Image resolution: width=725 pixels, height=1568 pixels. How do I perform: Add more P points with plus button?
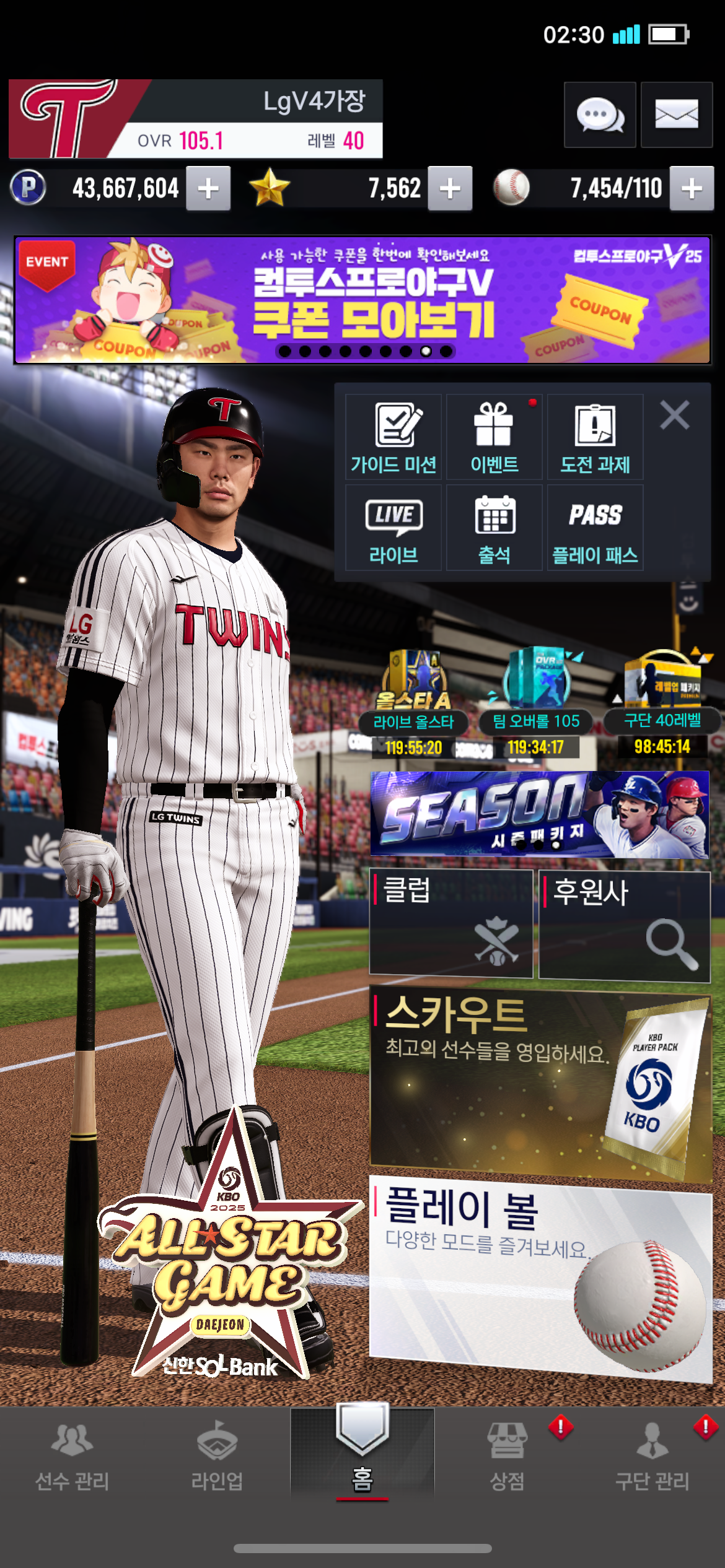(x=209, y=188)
